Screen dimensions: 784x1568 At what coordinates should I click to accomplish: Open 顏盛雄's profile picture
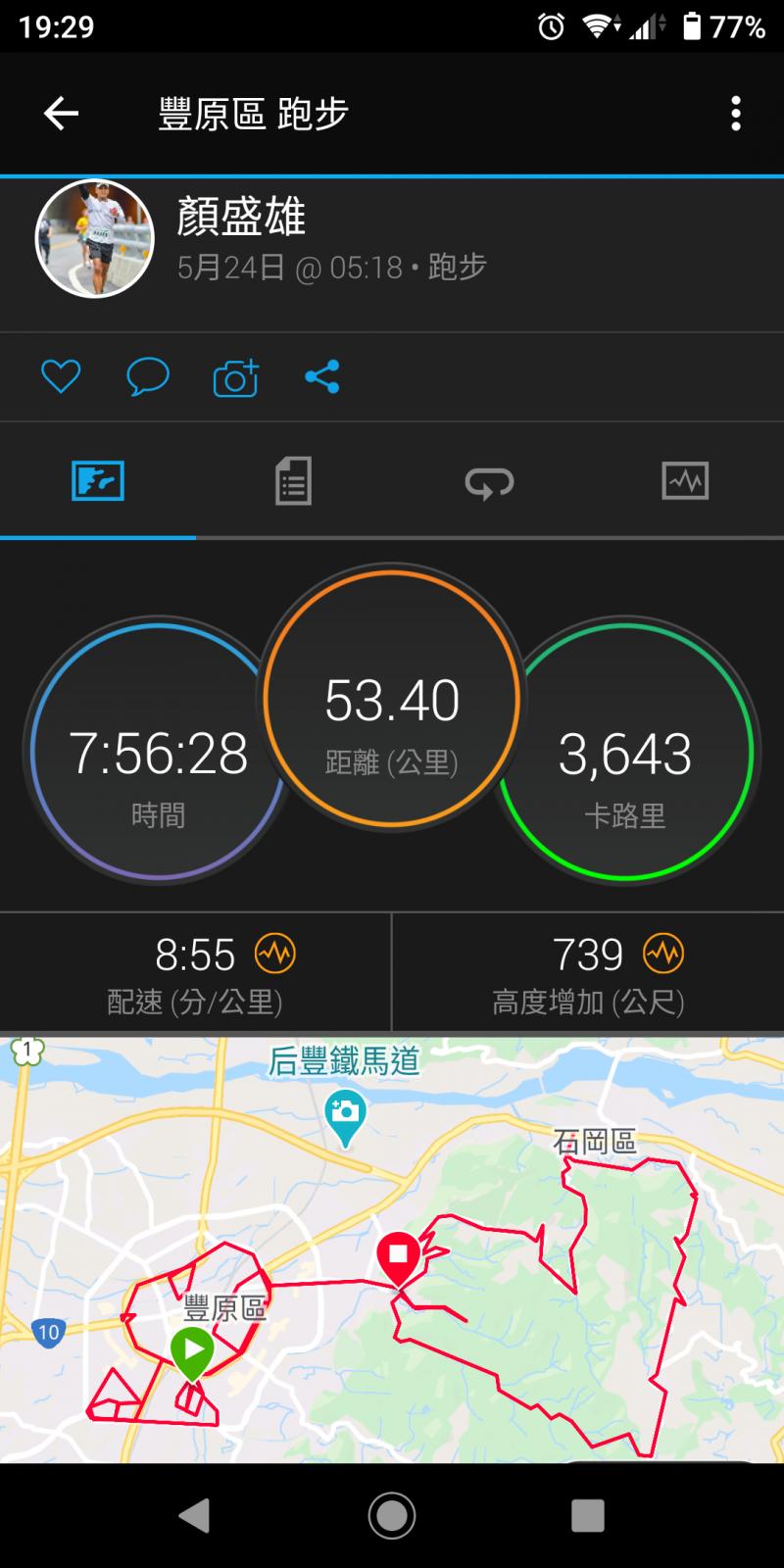click(95, 238)
